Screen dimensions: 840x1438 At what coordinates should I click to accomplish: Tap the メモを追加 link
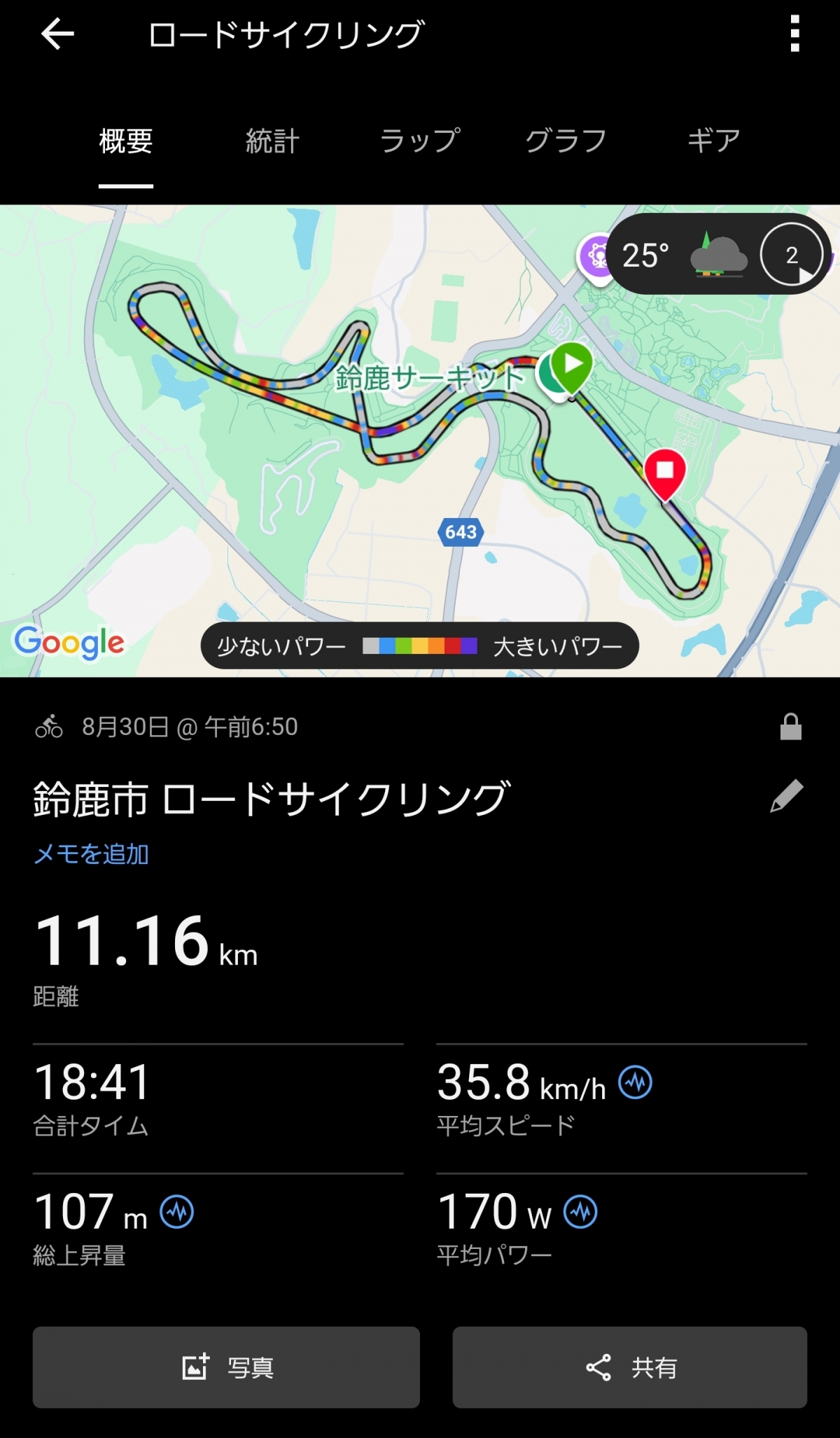coord(91,854)
